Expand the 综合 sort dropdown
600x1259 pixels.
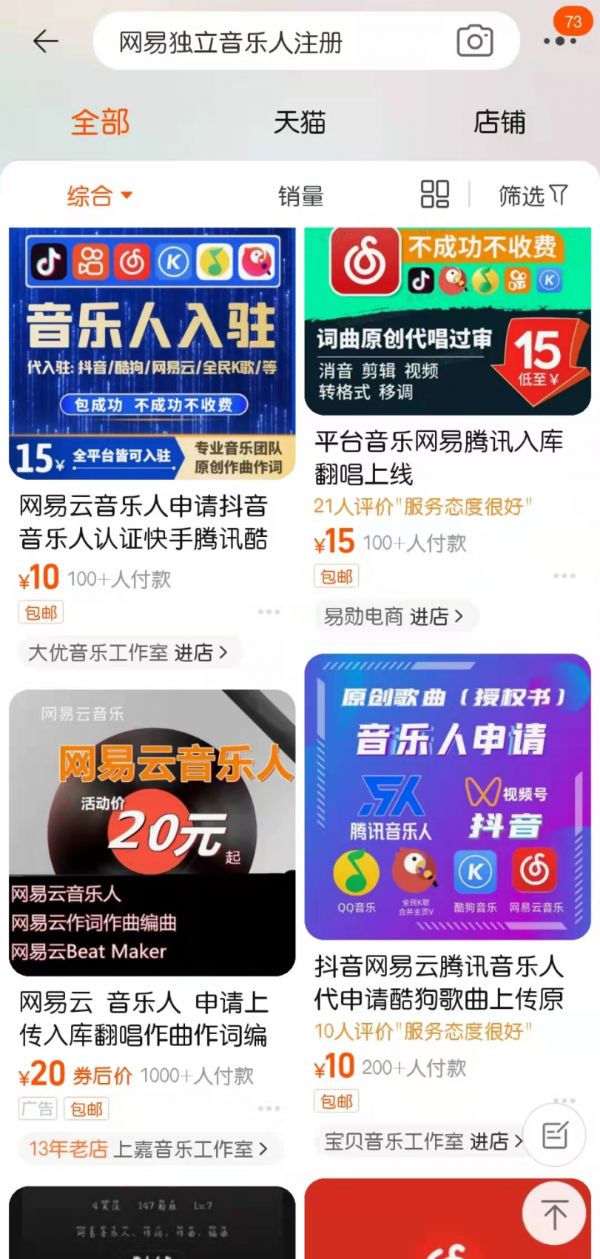99,195
